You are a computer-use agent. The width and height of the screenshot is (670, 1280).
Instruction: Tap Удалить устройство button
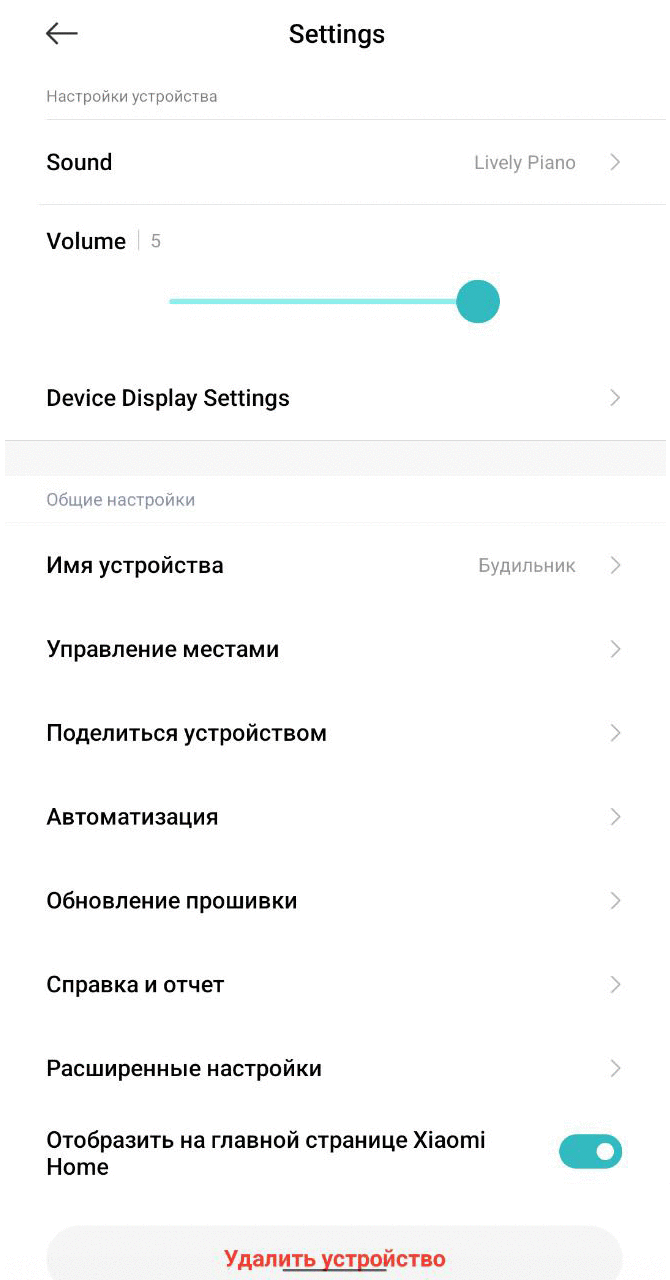coord(334,1258)
